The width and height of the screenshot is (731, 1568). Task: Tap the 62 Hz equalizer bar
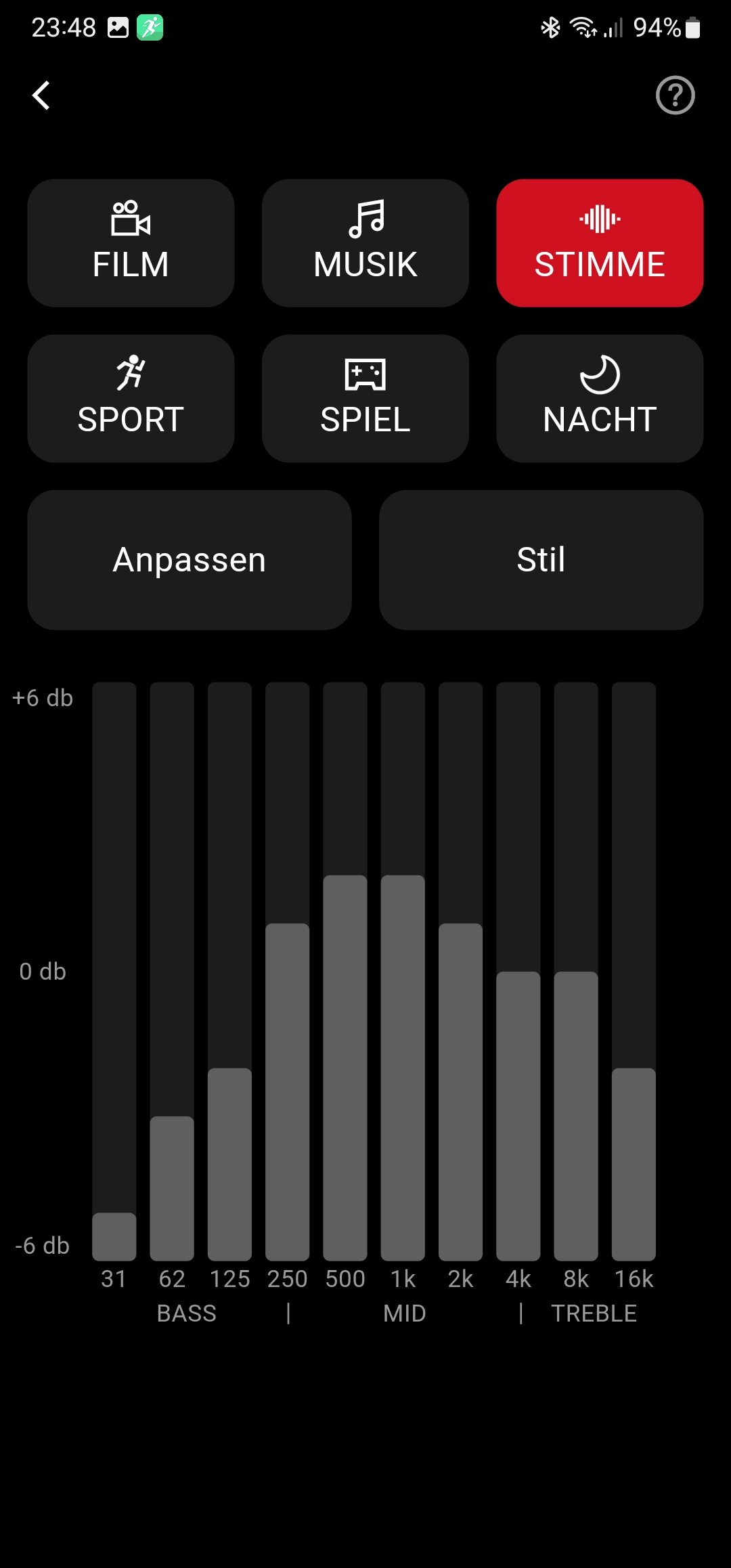(172, 972)
